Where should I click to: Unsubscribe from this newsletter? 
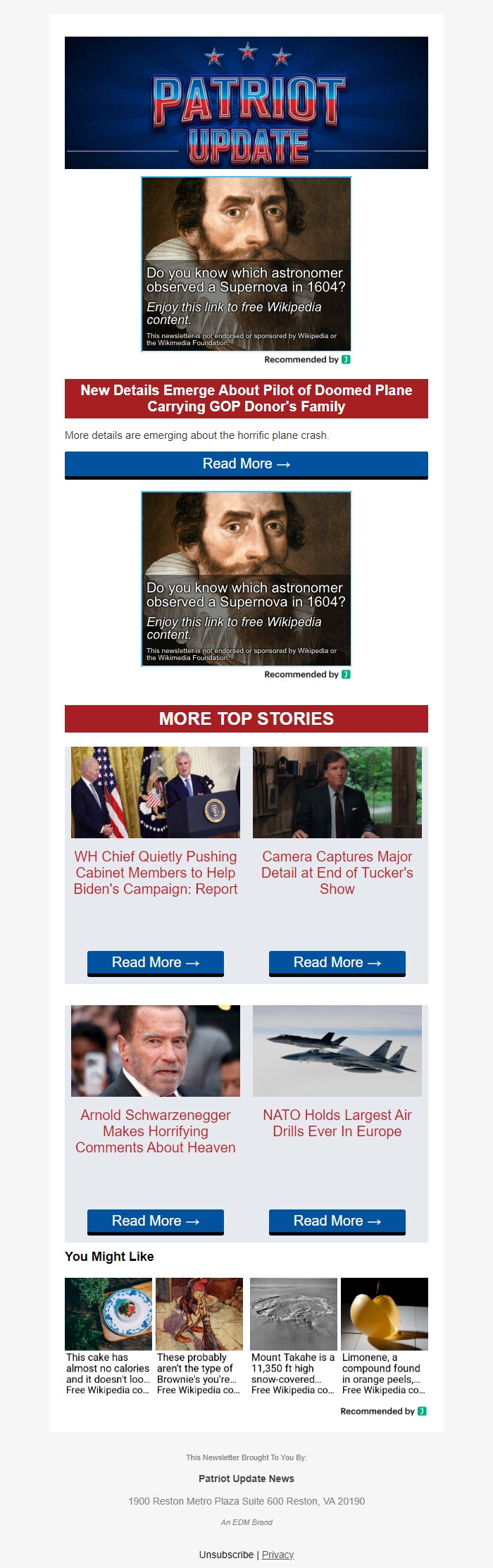click(226, 1555)
